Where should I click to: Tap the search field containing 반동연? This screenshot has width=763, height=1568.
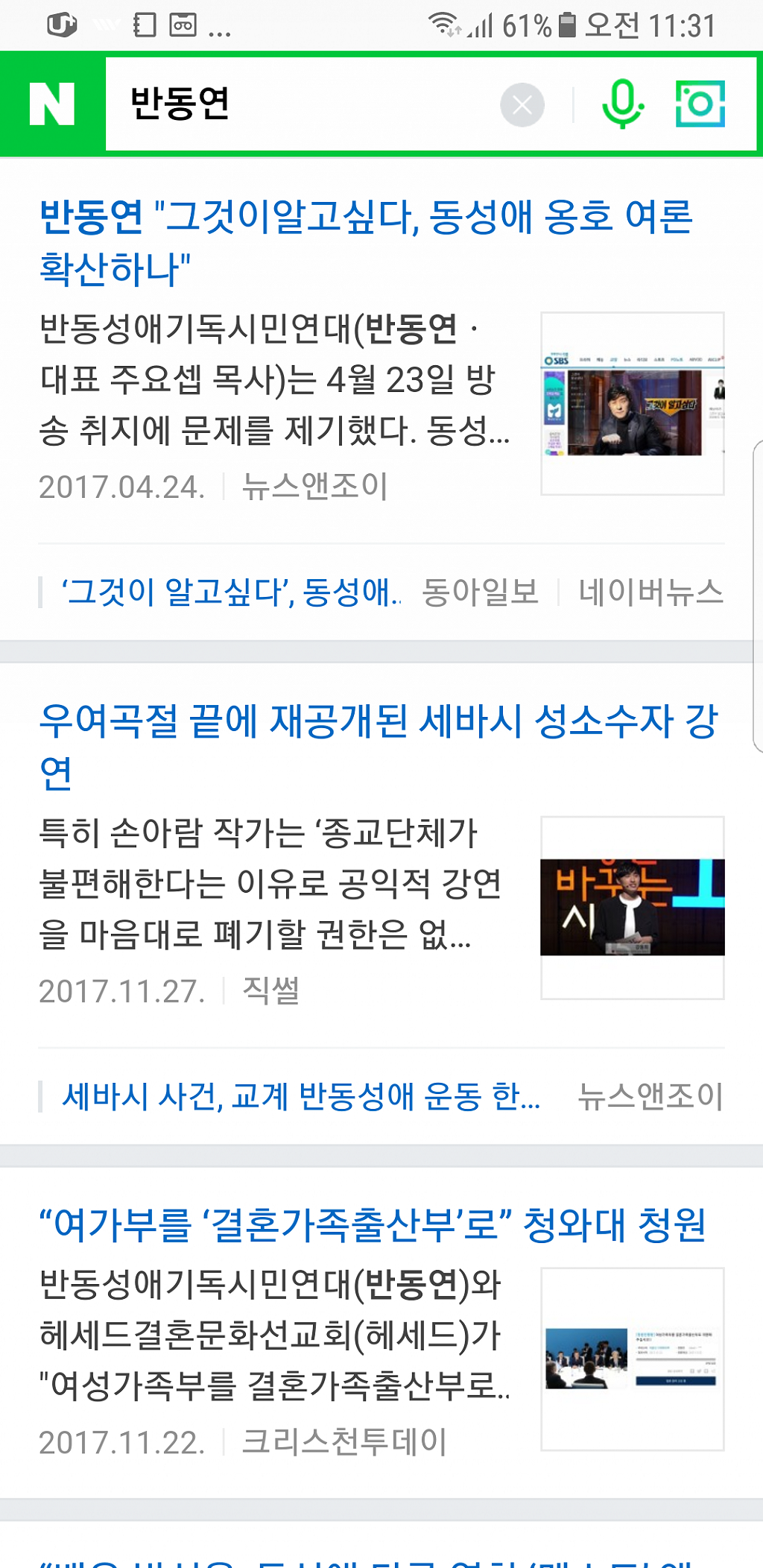coord(298,104)
